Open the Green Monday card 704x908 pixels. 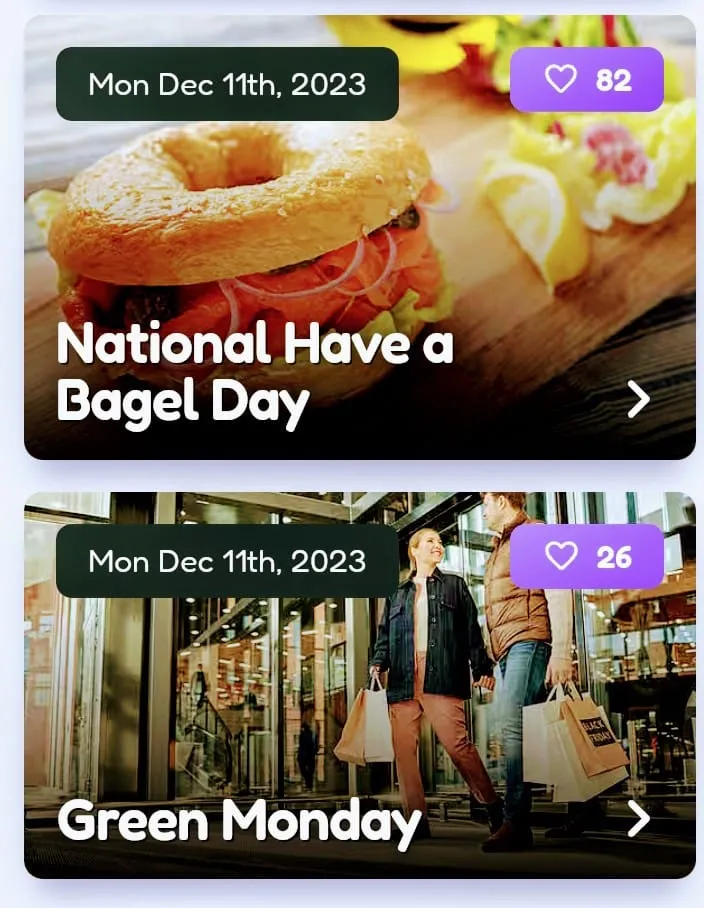pos(638,820)
